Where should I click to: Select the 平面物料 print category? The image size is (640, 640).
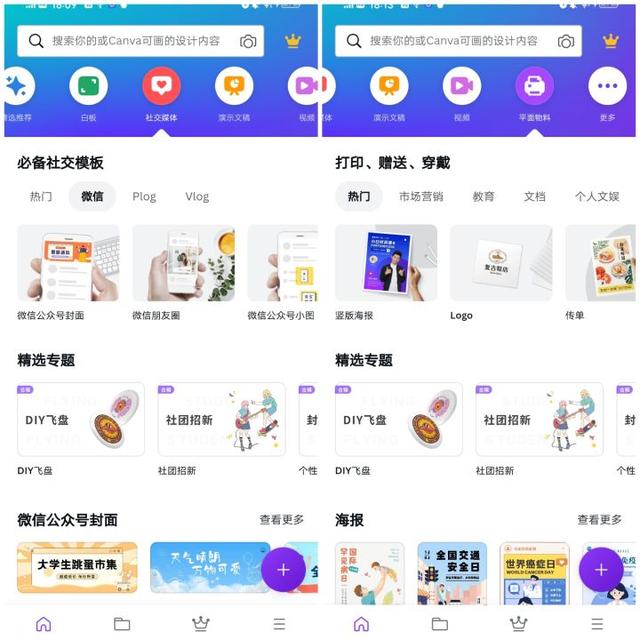click(534, 87)
